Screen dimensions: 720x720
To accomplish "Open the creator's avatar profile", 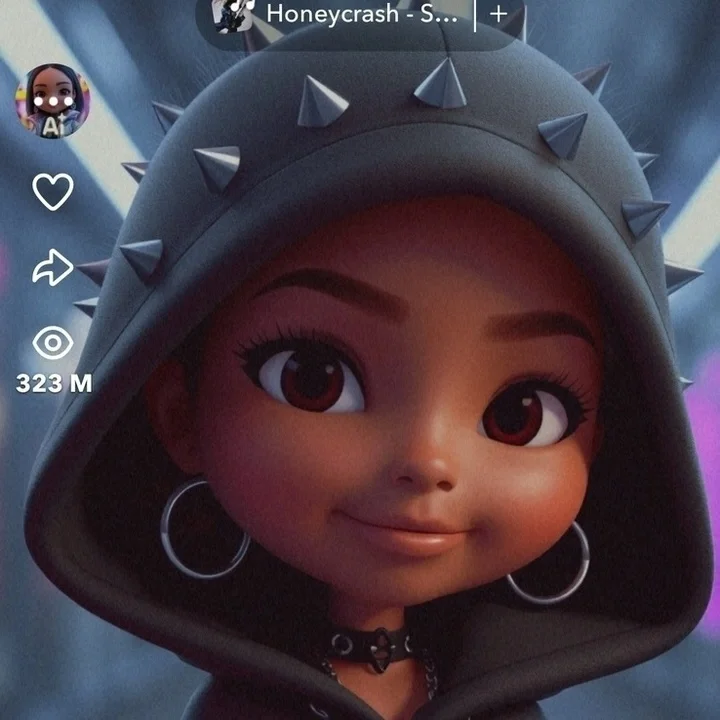I will pyautogui.click(x=52, y=100).
